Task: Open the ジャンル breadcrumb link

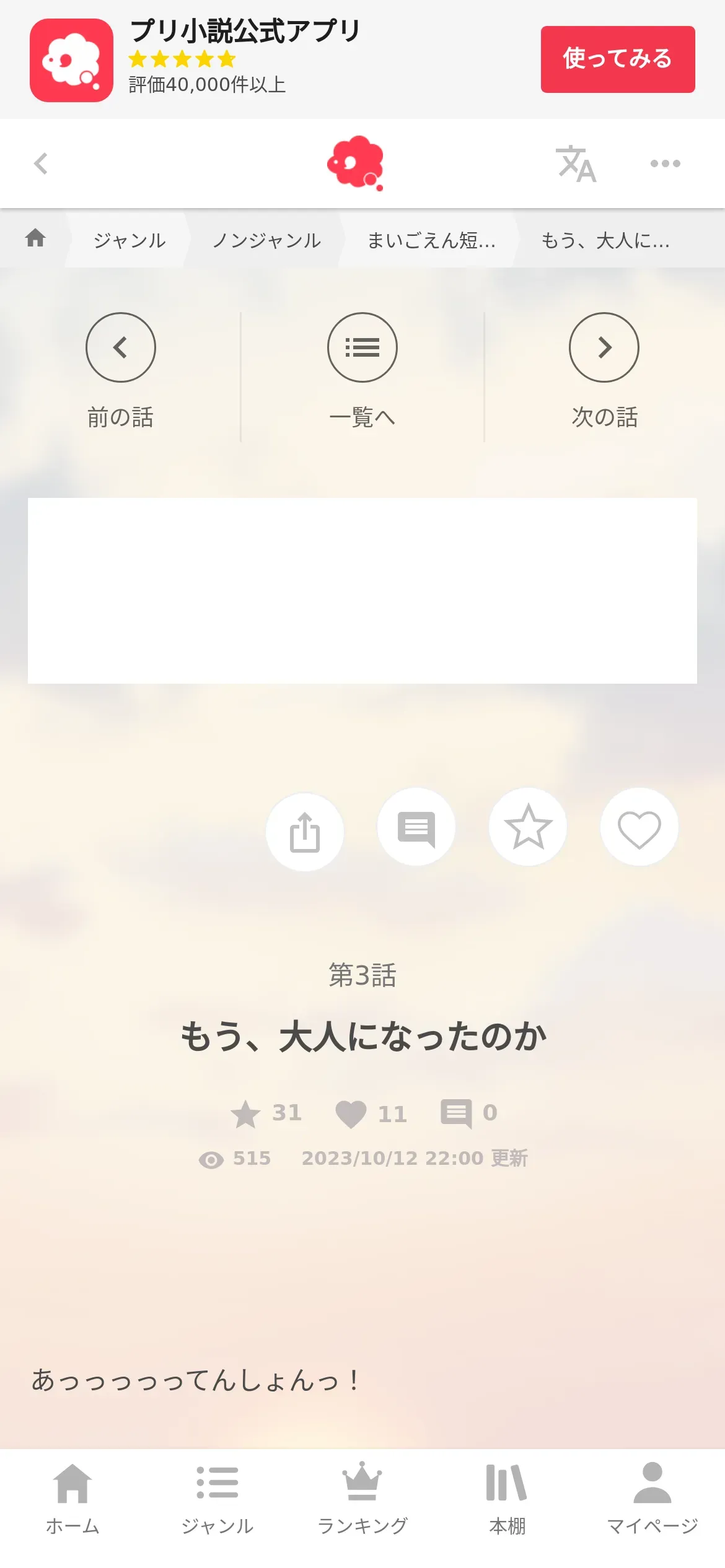Action: coord(130,240)
